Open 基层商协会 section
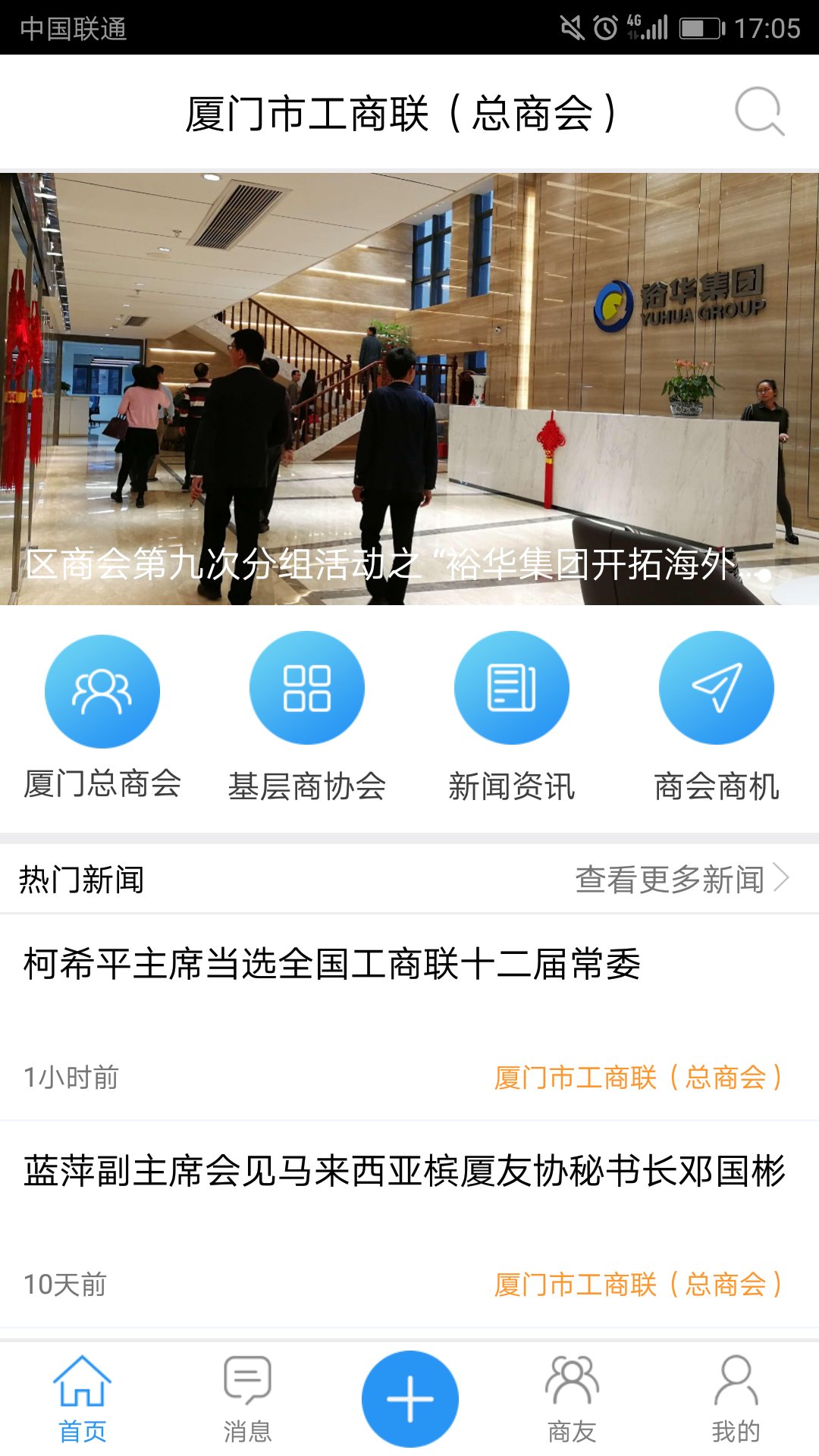This screenshot has width=819, height=1456. [x=307, y=717]
